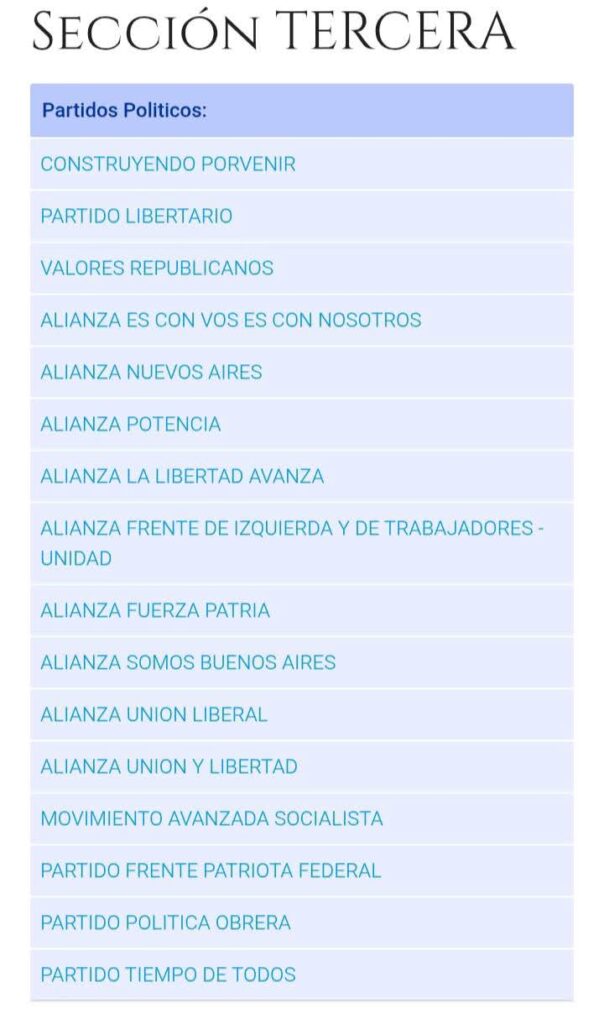Open the CONSTRUYENDO PORVENIR party link
Image resolution: width=604 pixels, height=1024 pixels.
[168, 164]
